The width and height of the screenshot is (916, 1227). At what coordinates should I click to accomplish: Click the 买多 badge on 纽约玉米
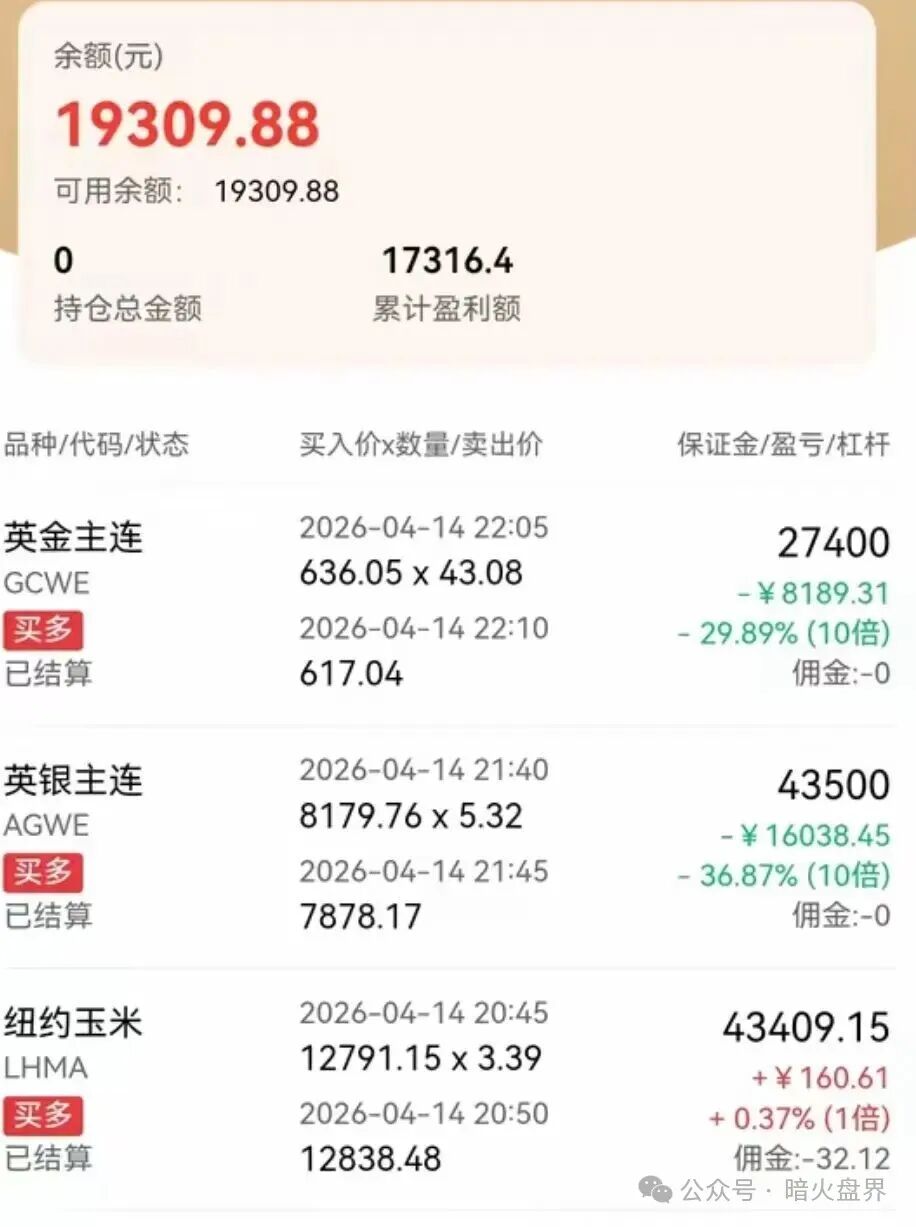pyautogui.click(x=43, y=1114)
